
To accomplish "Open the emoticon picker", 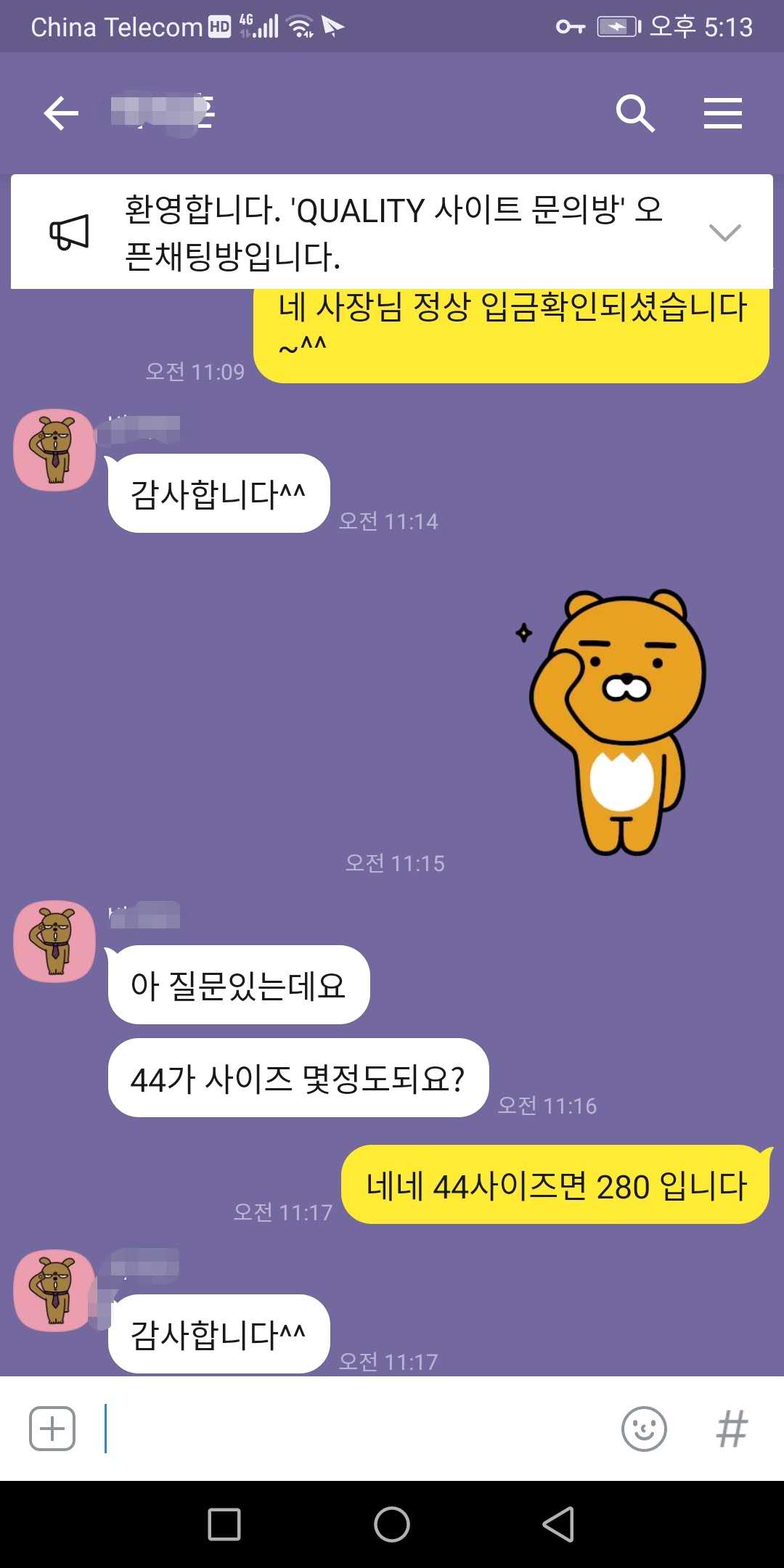I will (644, 1429).
